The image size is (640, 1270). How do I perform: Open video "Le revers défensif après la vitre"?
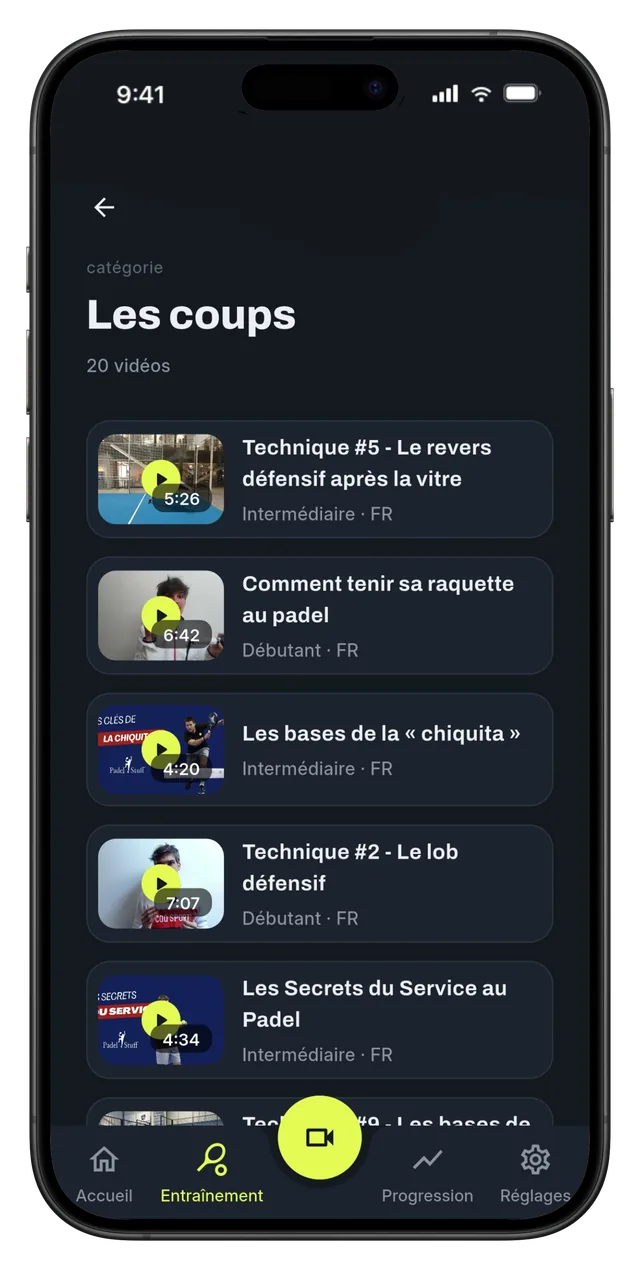[320, 479]
